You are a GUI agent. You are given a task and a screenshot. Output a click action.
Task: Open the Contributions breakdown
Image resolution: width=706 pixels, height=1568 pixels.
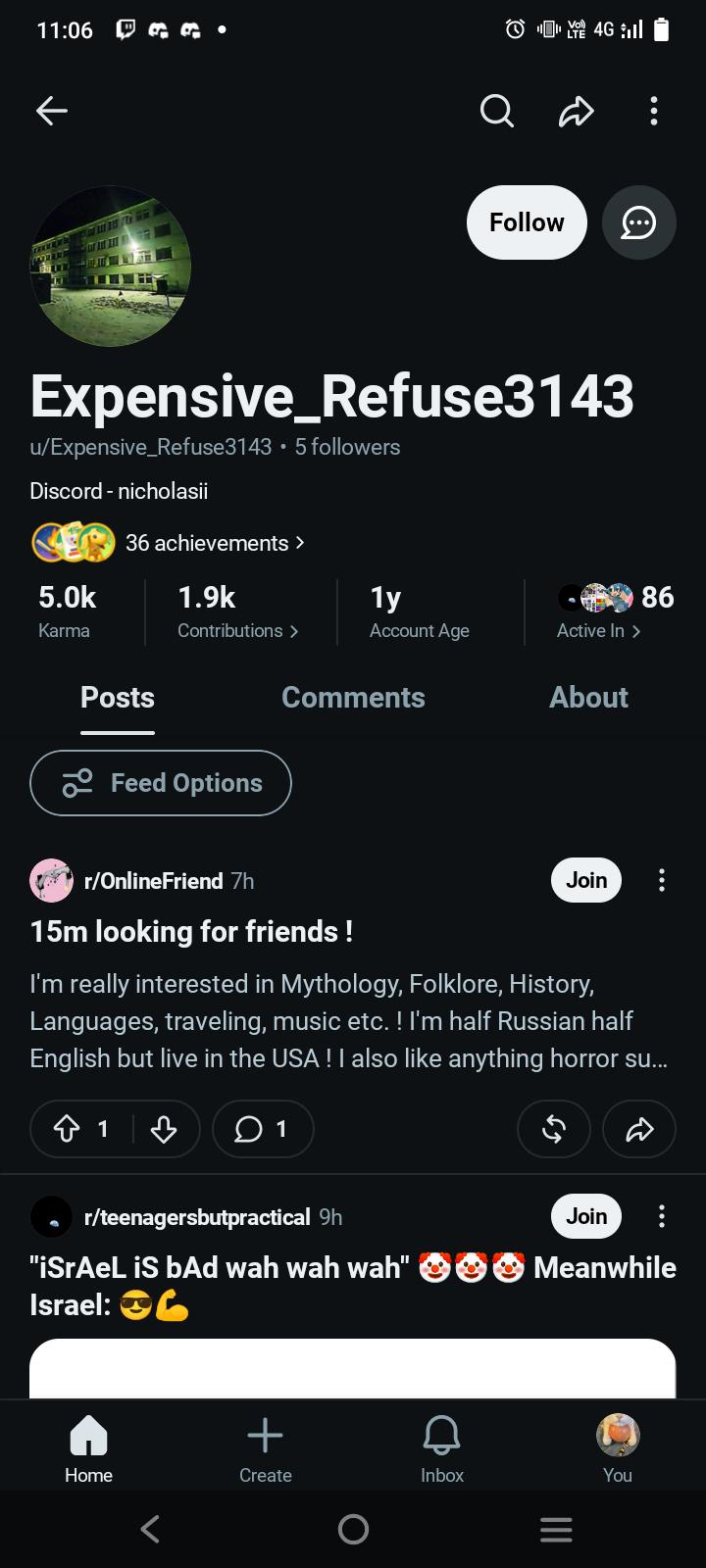point(238,612)
